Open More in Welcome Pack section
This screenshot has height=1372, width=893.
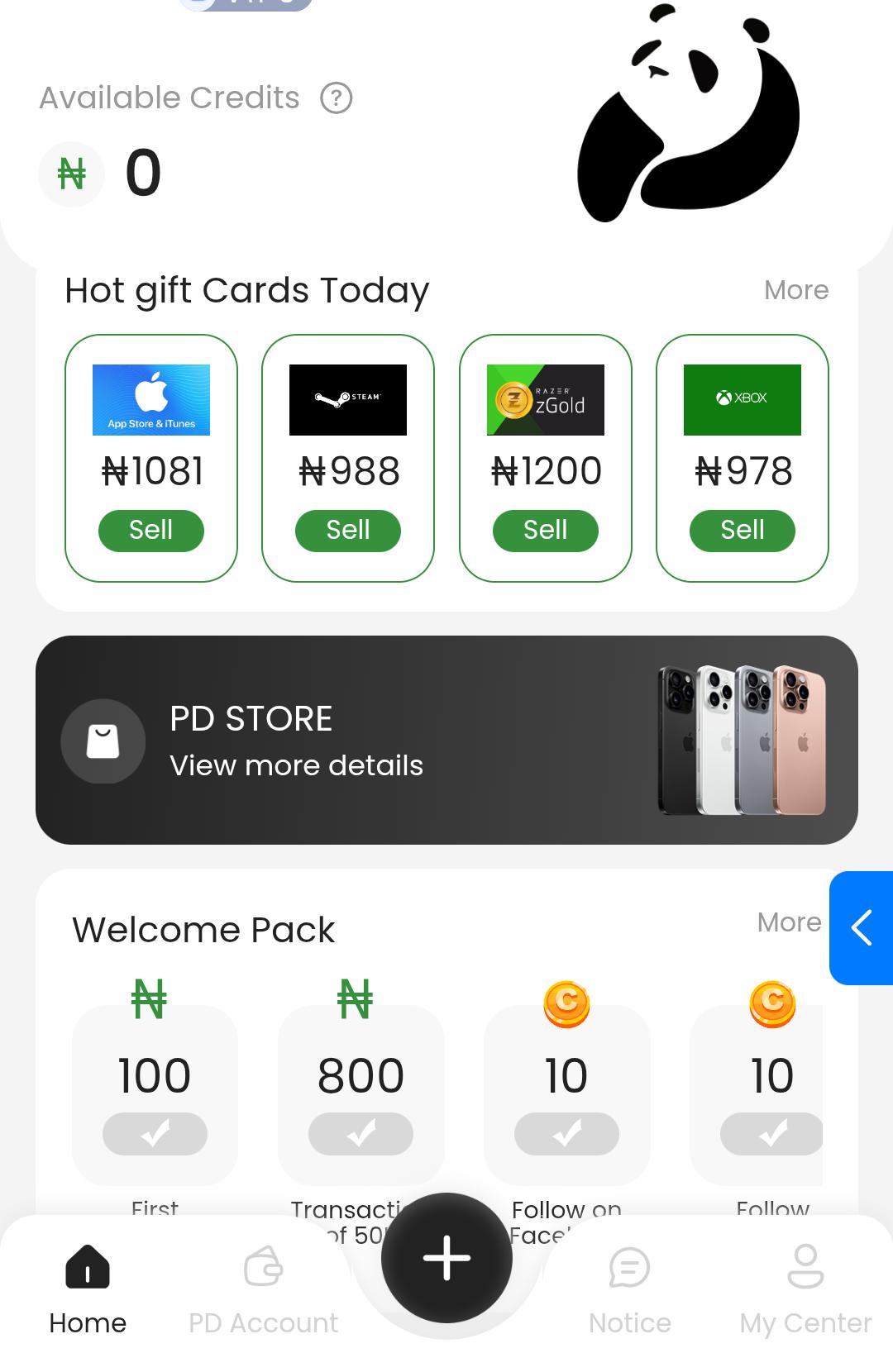pos(788,922)
